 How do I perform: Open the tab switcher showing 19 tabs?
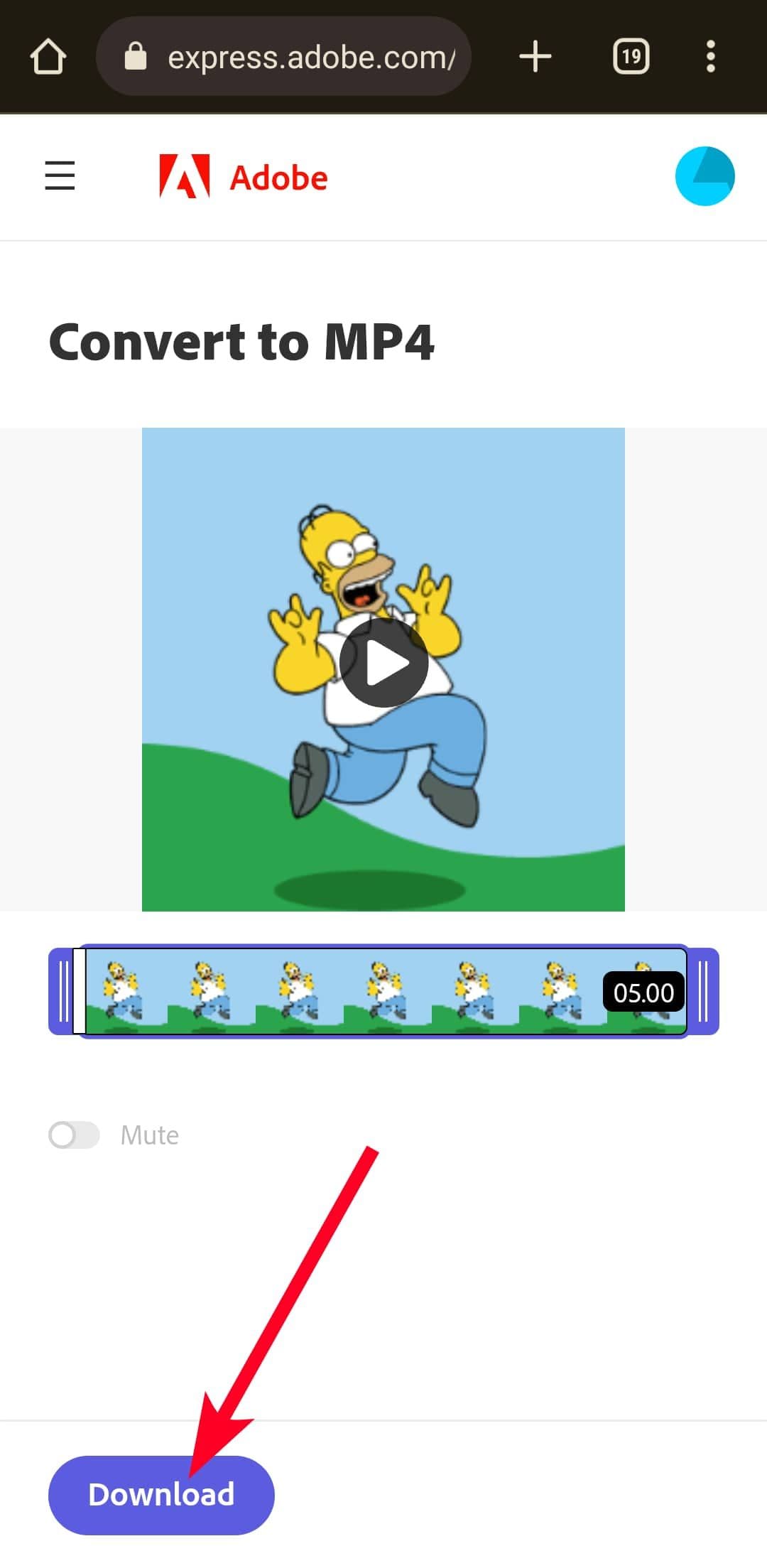click(631, 56)
